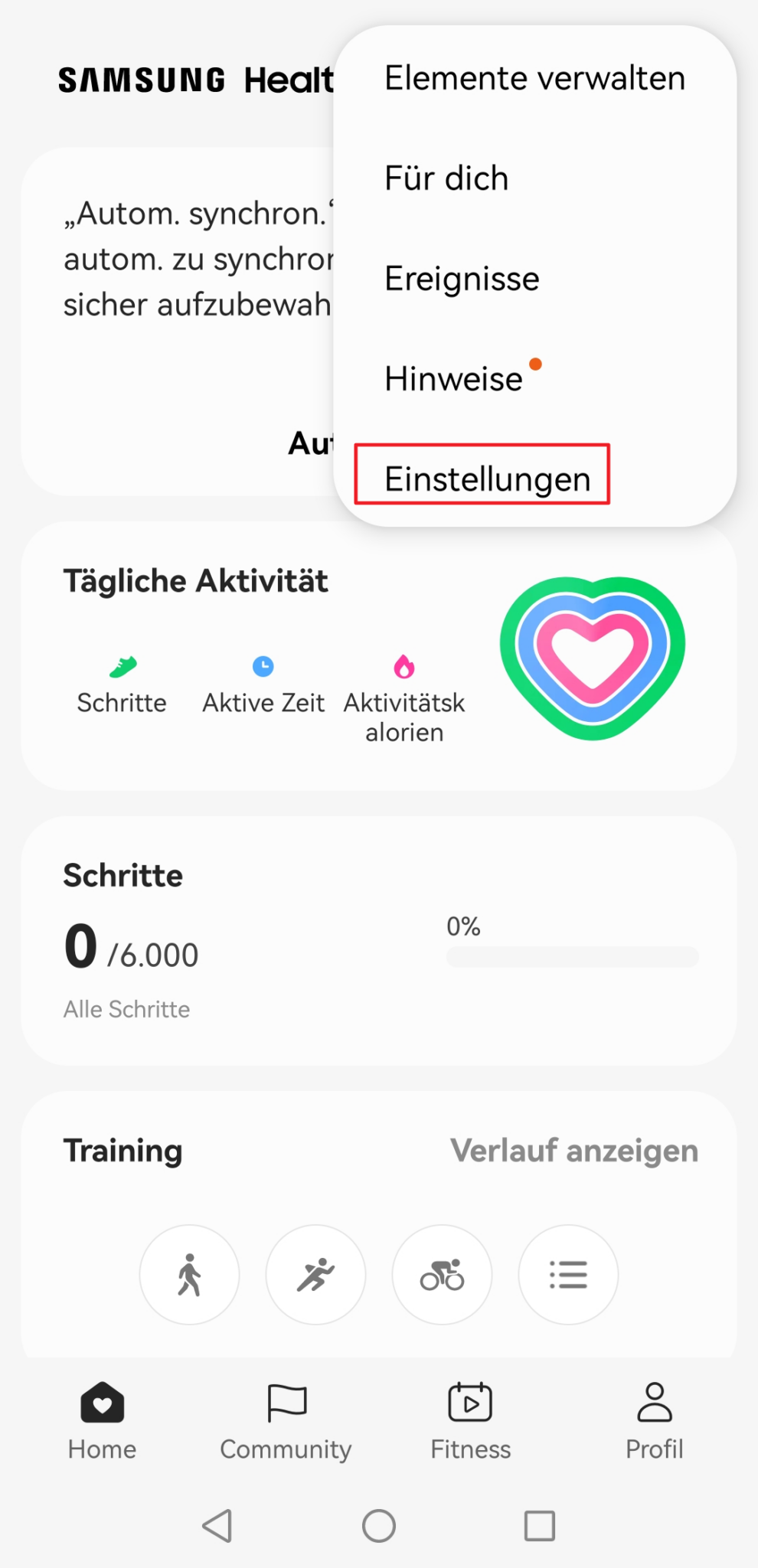Switch to the Home tab
This screenshot has width=758, height=1568.
[102, 1421]
